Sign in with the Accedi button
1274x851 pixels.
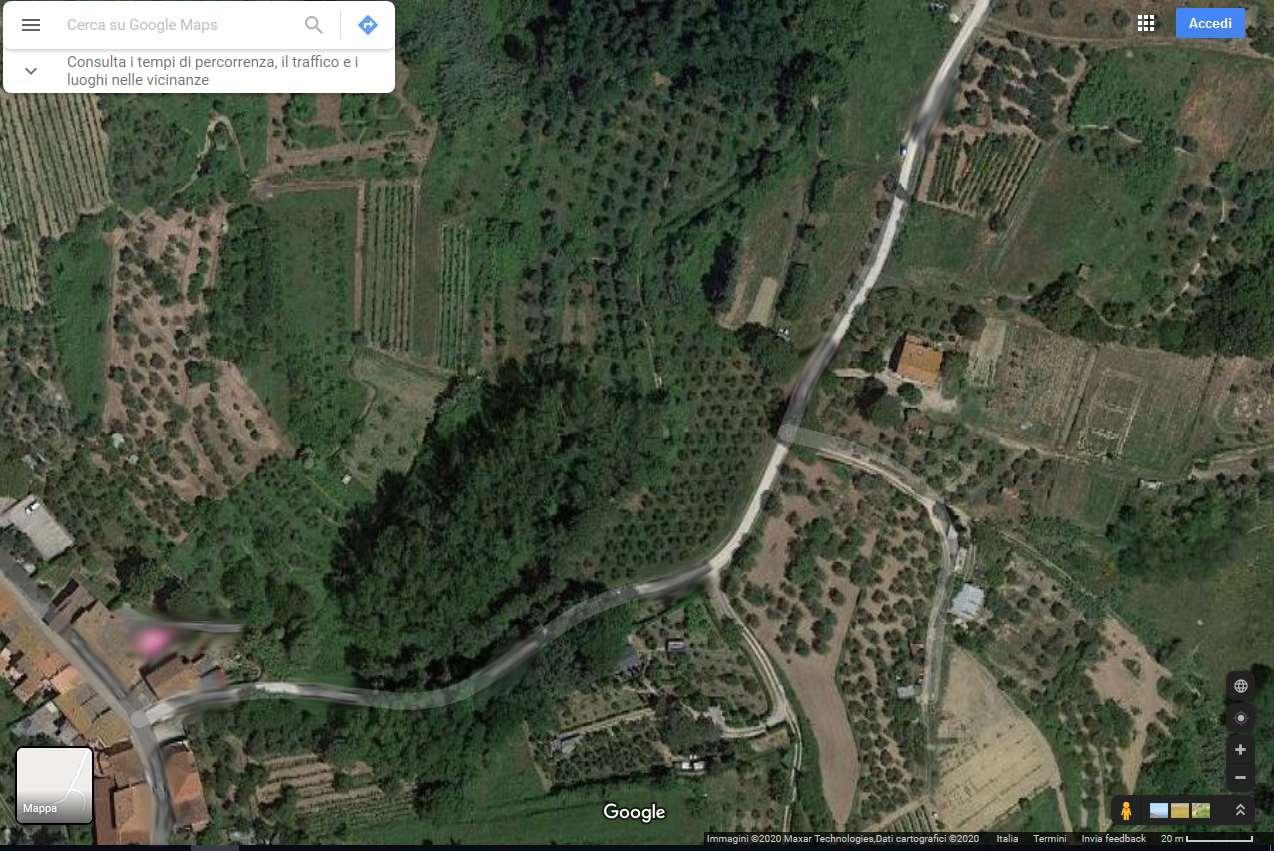(1210, 23)
